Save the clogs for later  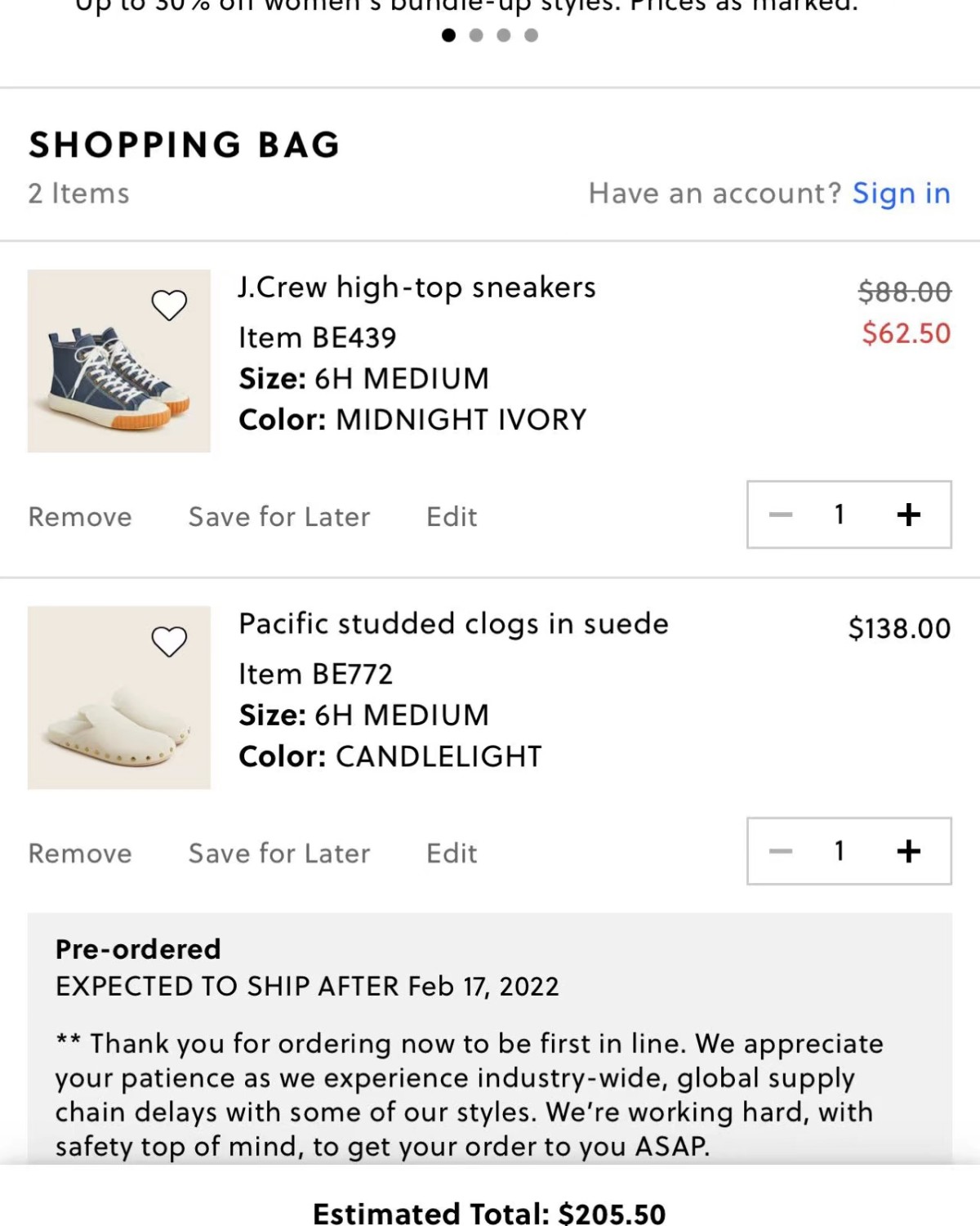[278, 853]
